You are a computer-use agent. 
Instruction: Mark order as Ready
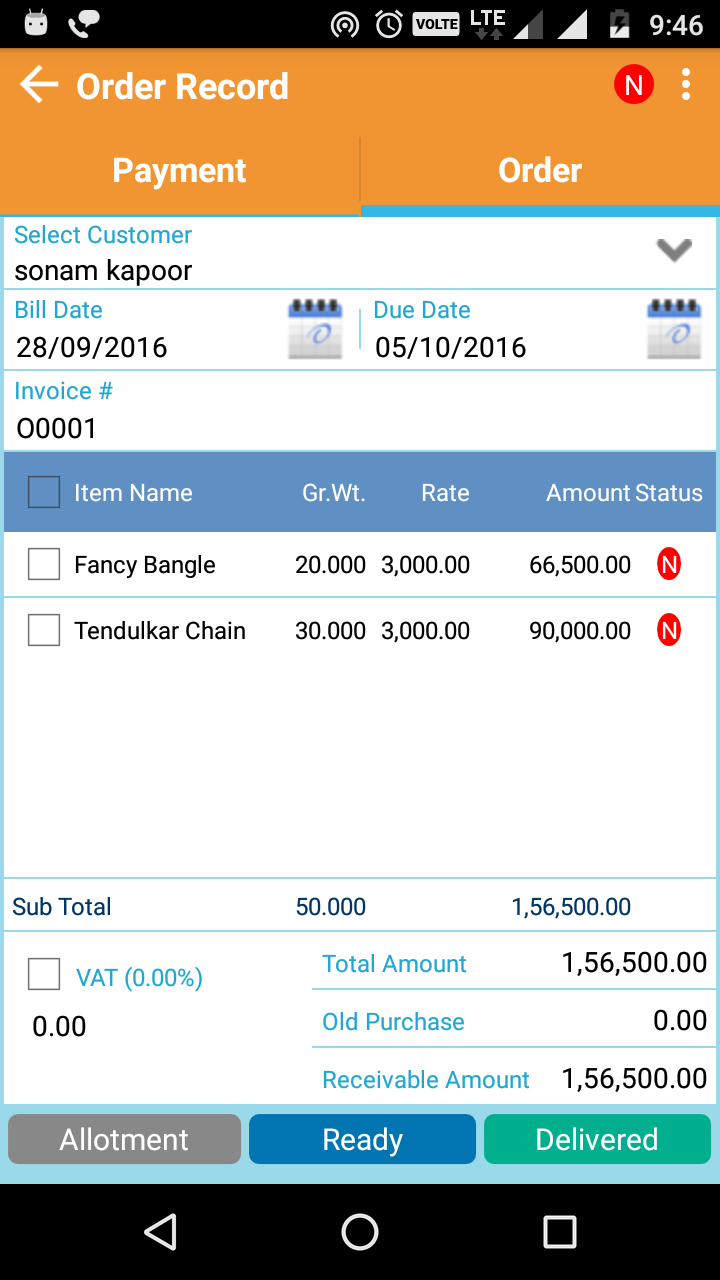click(x=362, y=1140)
